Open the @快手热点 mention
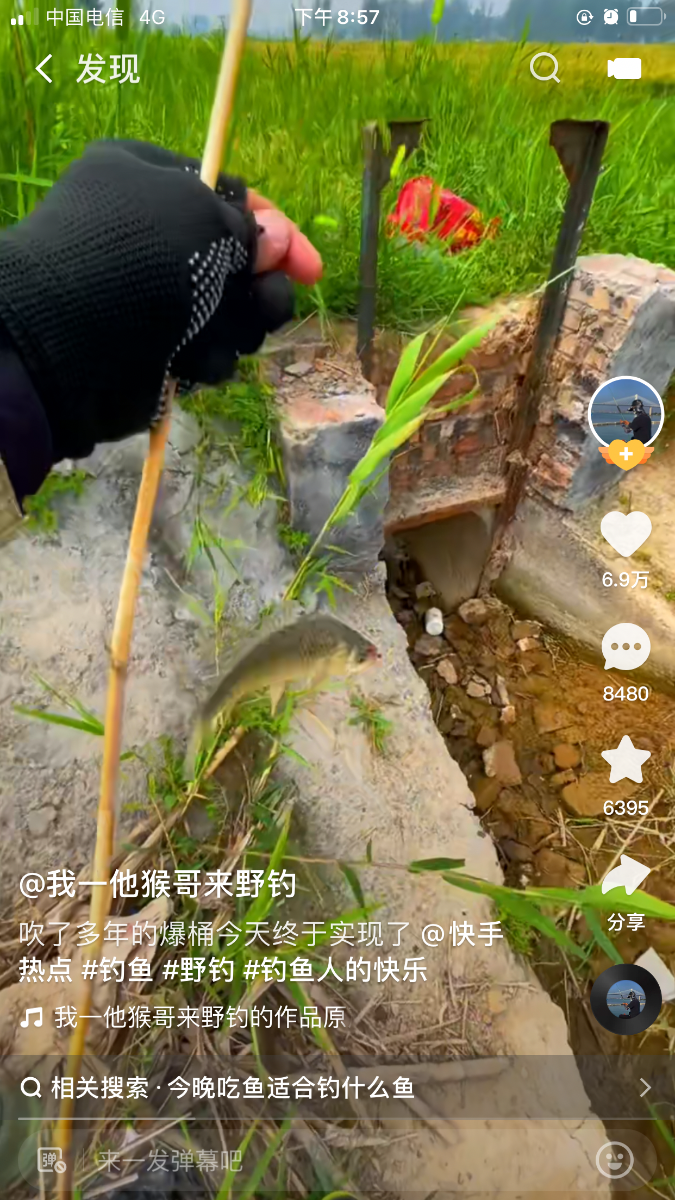Screen dimensions: 675x1200 (462, 935)
